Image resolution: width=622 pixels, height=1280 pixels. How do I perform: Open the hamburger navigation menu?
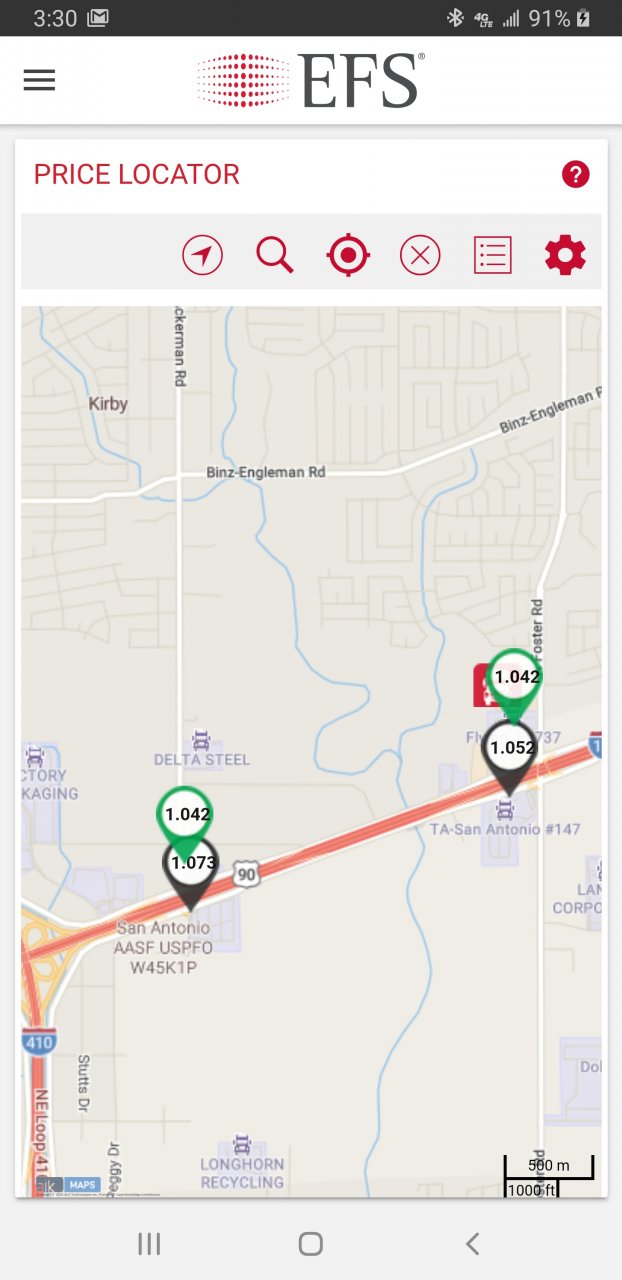tap(39, 81)
